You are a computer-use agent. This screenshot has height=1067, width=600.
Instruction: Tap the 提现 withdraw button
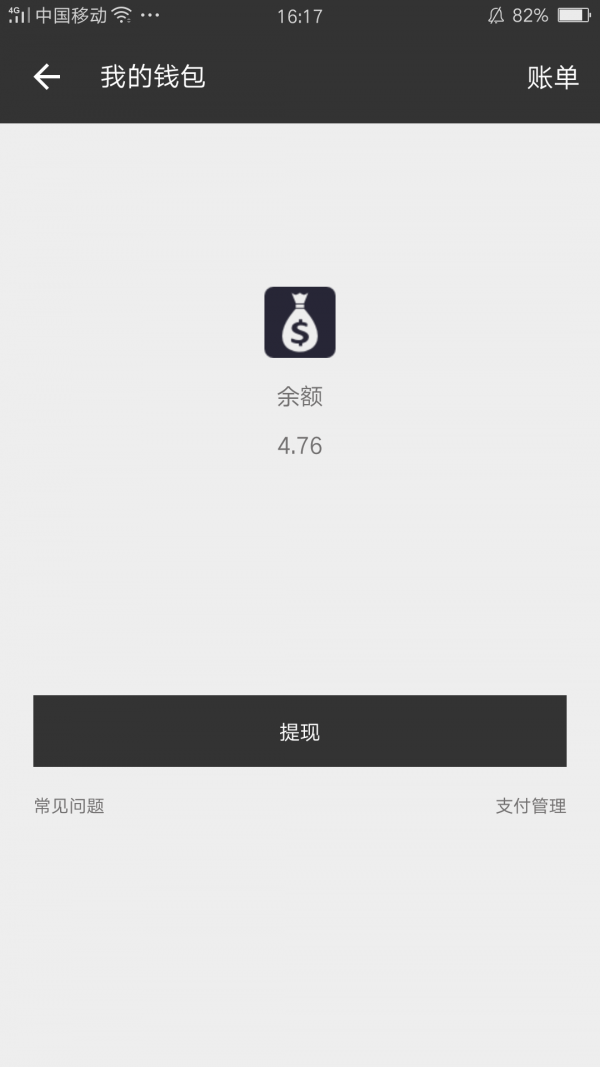(x=300, y=731)
